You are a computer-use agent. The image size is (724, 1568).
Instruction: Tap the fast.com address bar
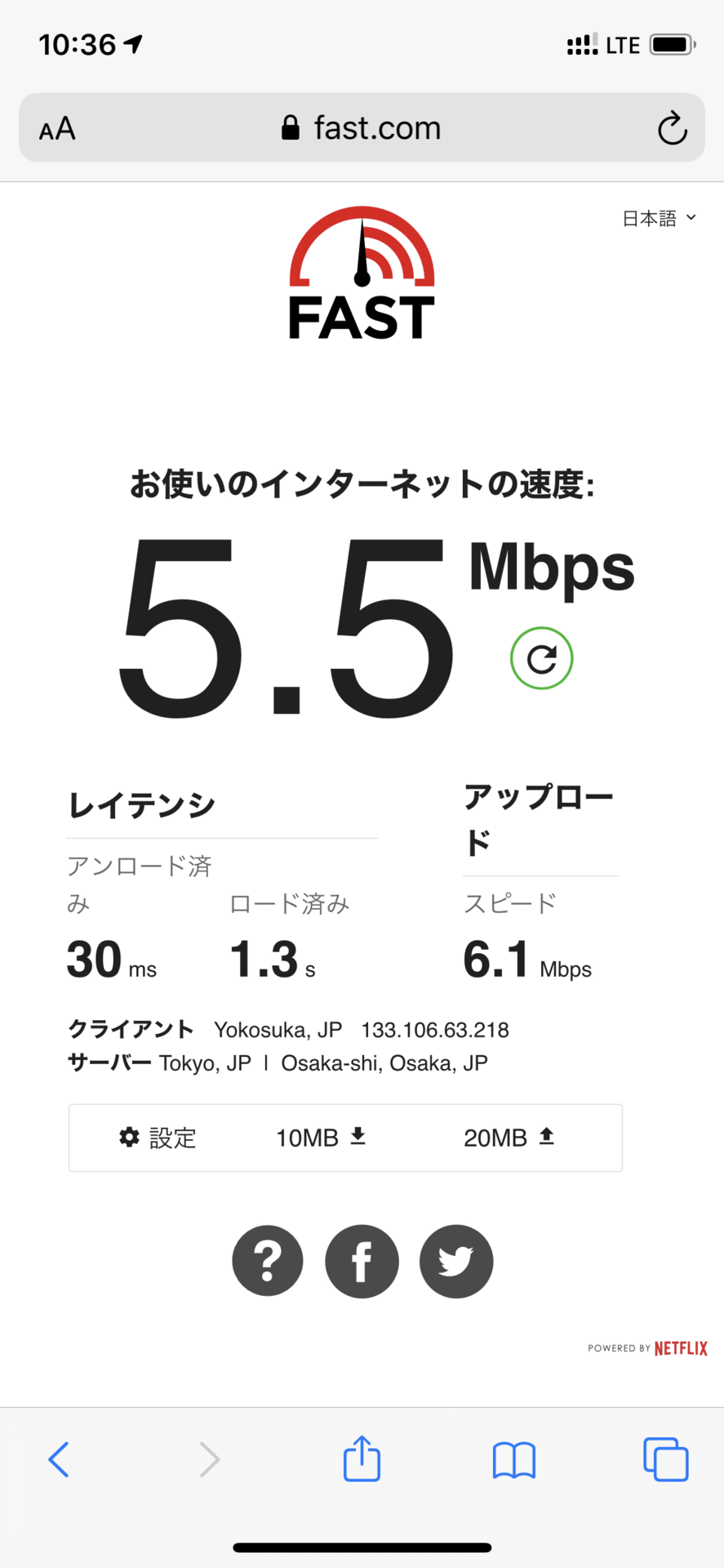[362, 128]
